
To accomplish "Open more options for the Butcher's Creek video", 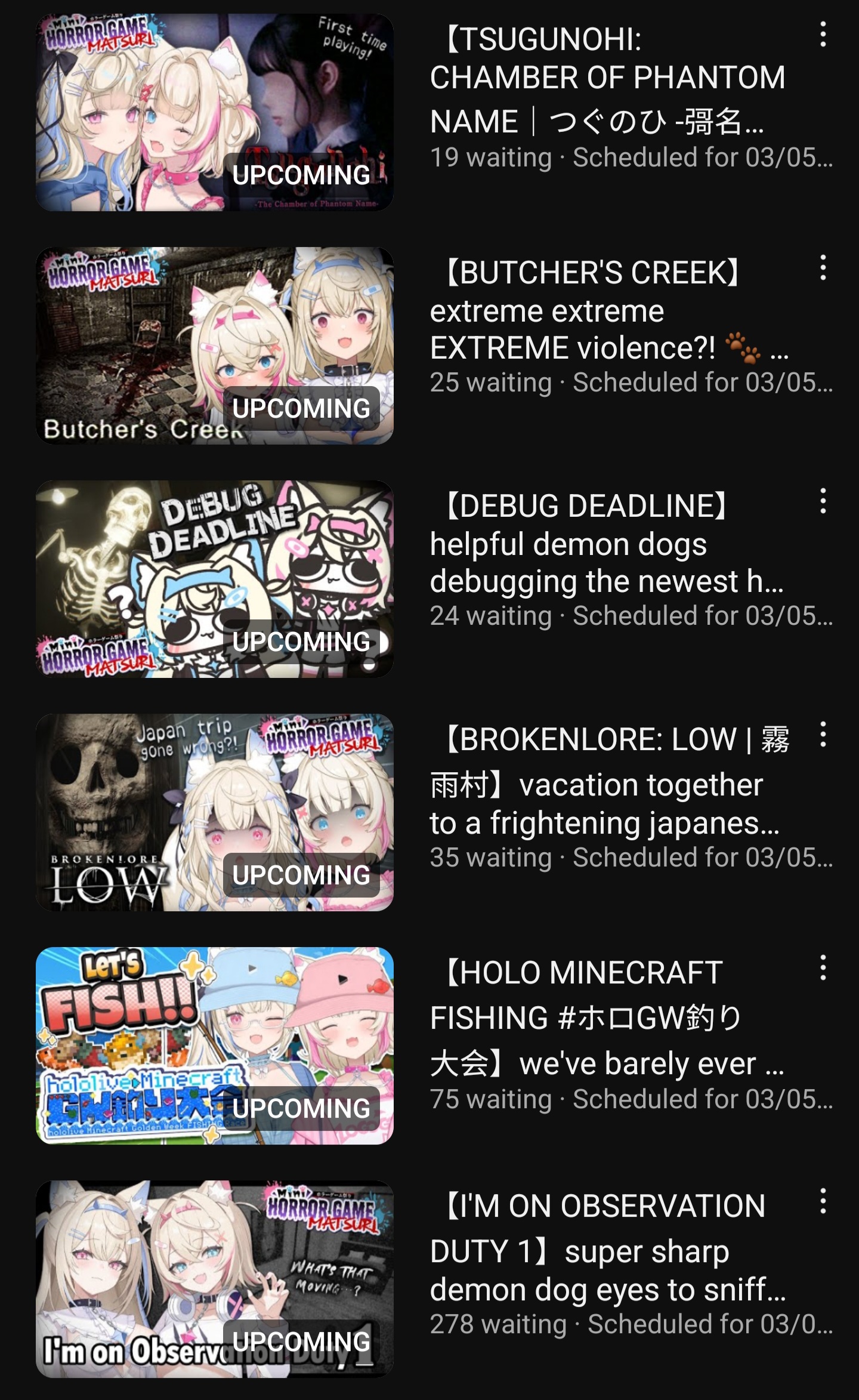I will coord(823,268).
